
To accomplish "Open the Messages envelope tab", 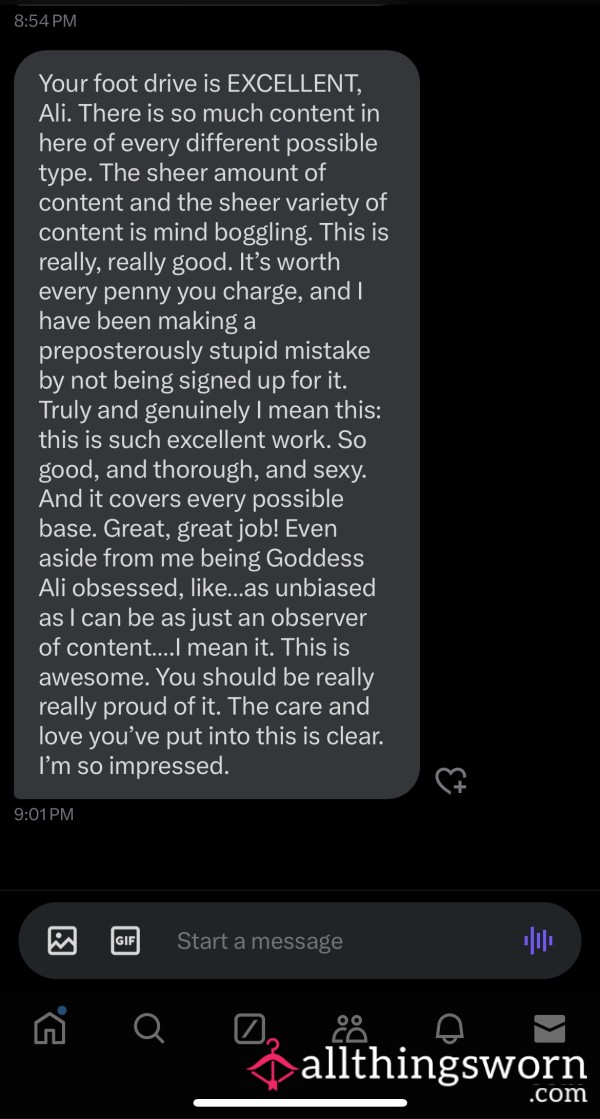I will [x=549, y=1028].
